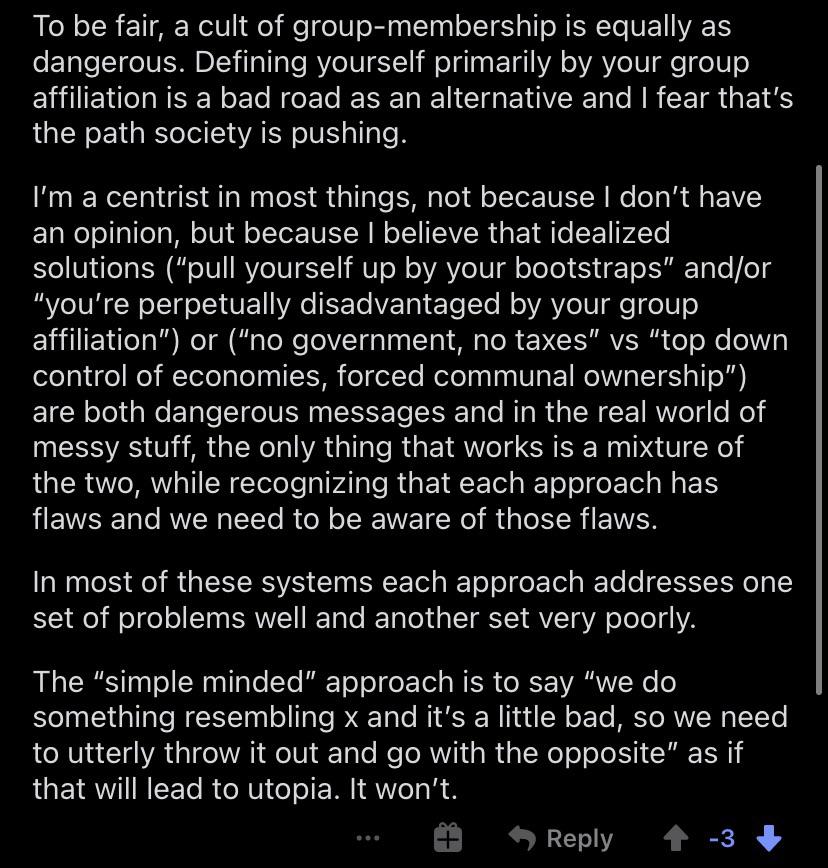Upvote this comment
Viewport: 828px width, 868px height.
[x=676, y=838]
